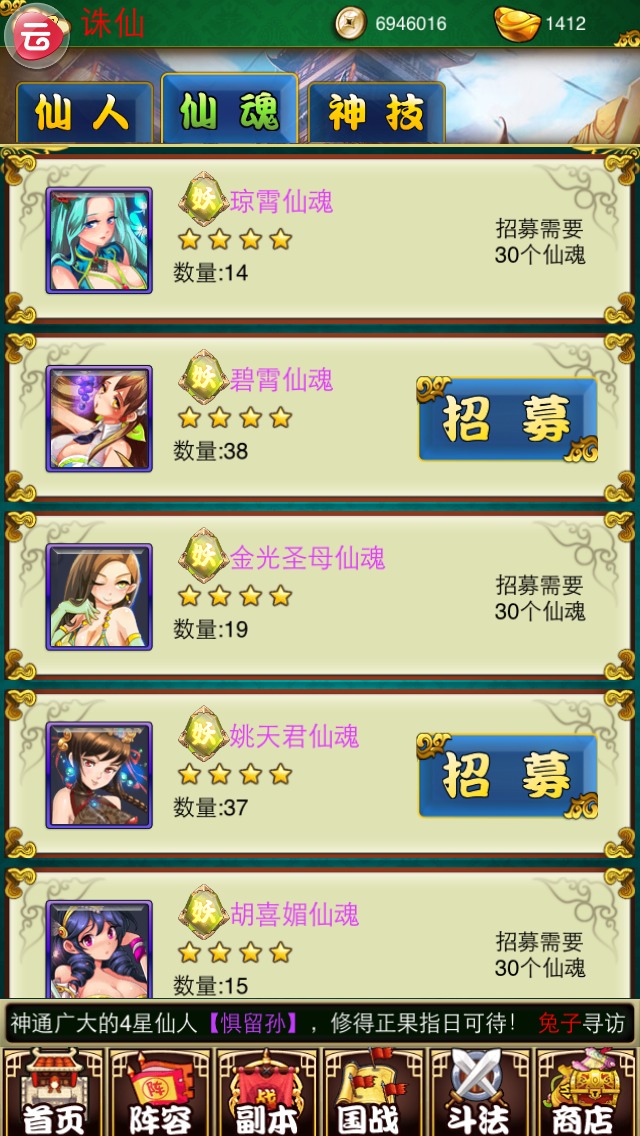Open 姚天君仙魂 character portrait
This screenshot has width=640, height=1136.
(99, 775)
